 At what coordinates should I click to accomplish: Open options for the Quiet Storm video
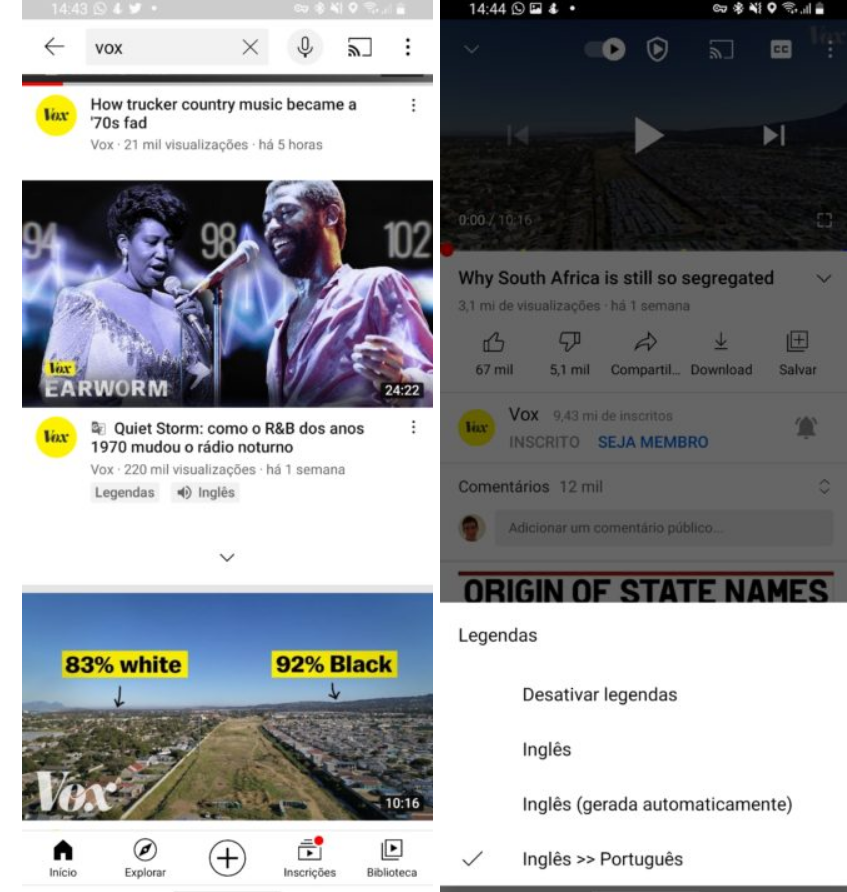tap(413, 428)
